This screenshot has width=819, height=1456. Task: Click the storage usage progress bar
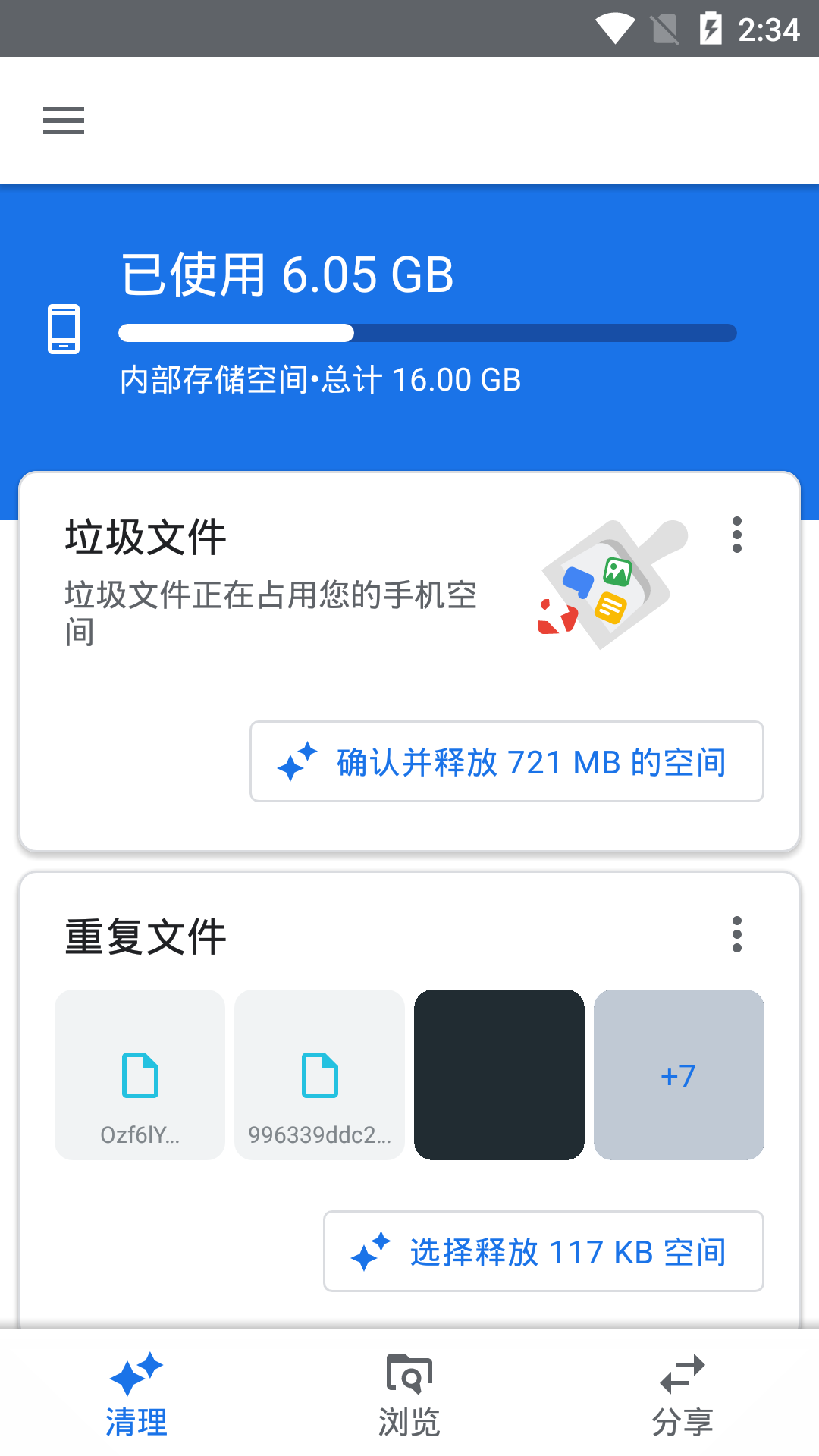click(427, 333)
